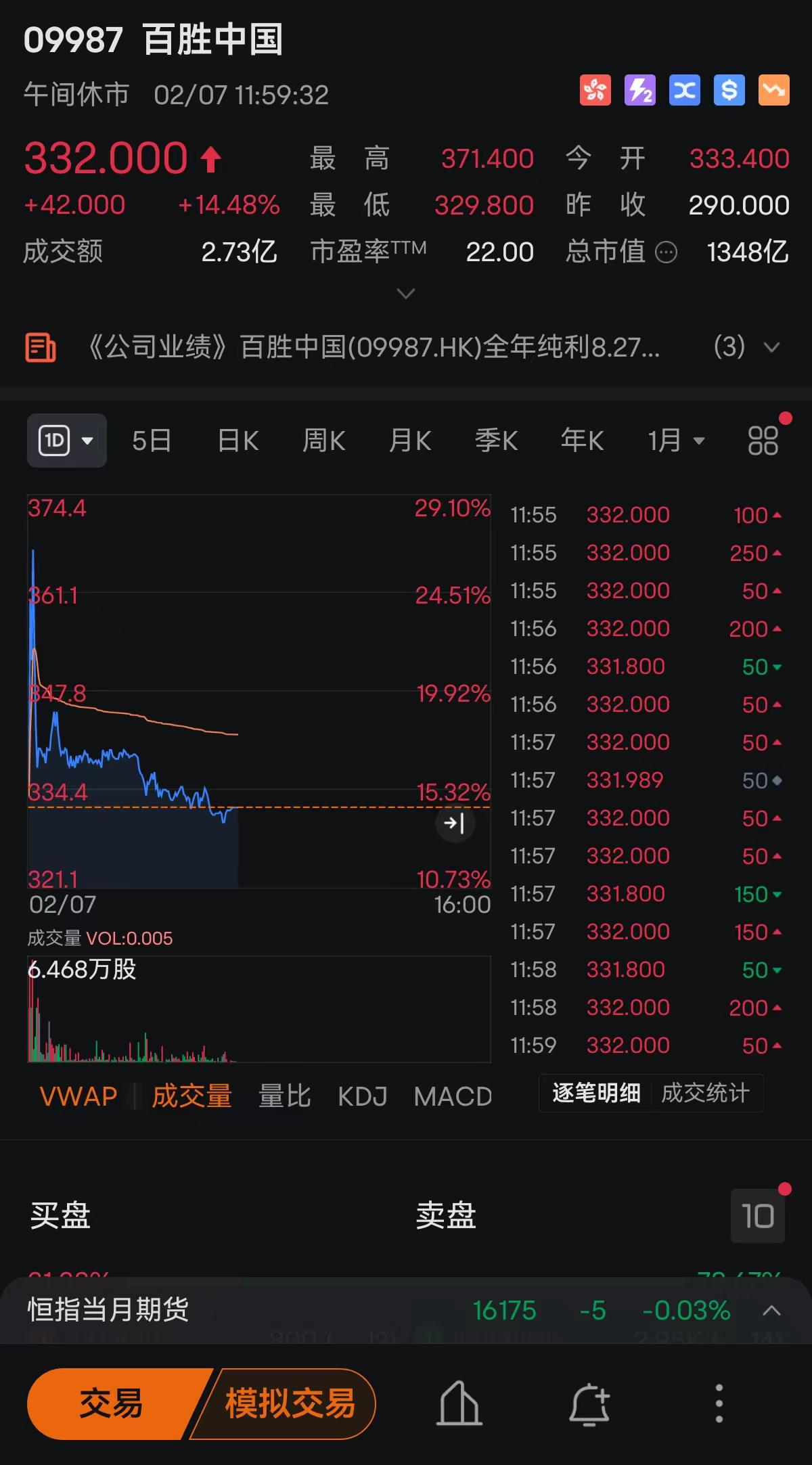Switch to the 季K chart
812x1465 pixels.
[x=496, y=441]
